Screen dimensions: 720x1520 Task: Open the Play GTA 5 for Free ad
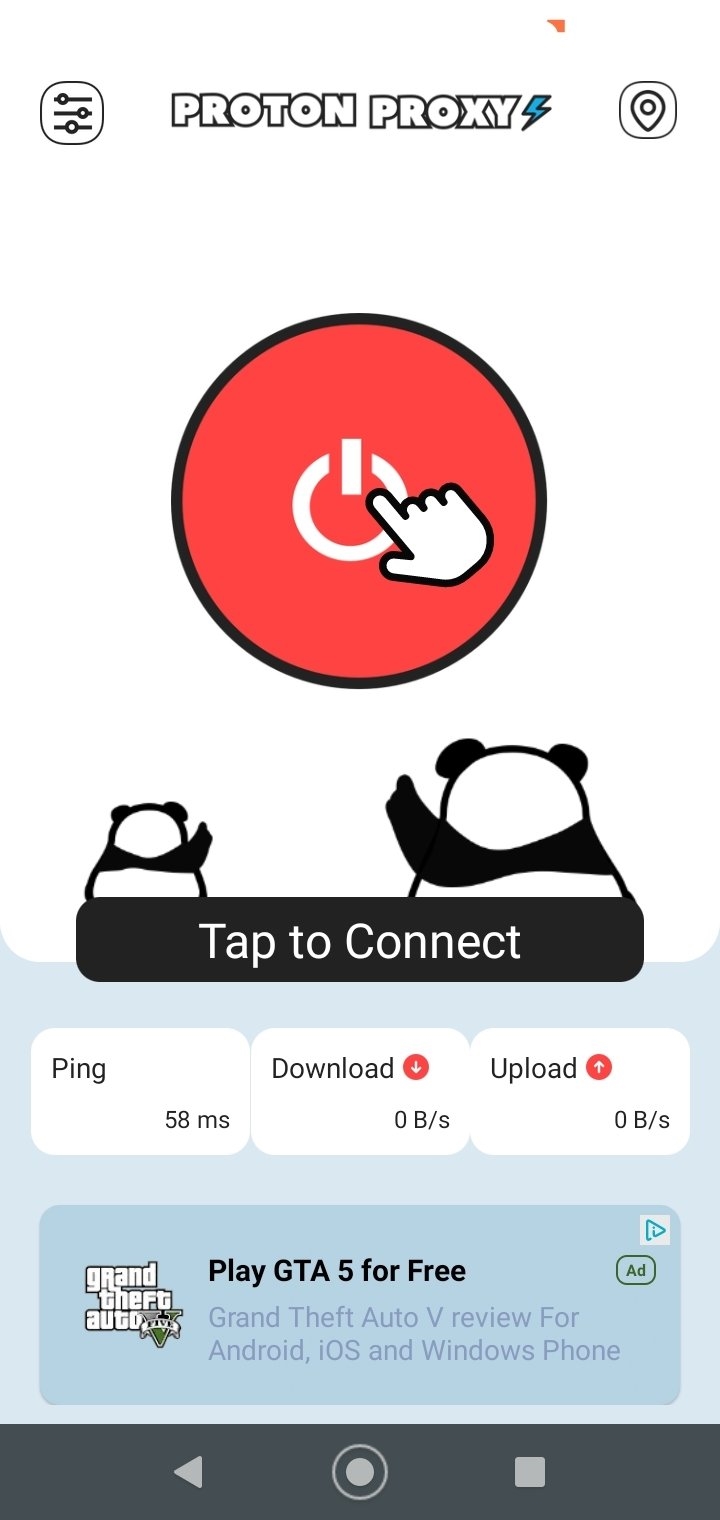click(360, 1304)
